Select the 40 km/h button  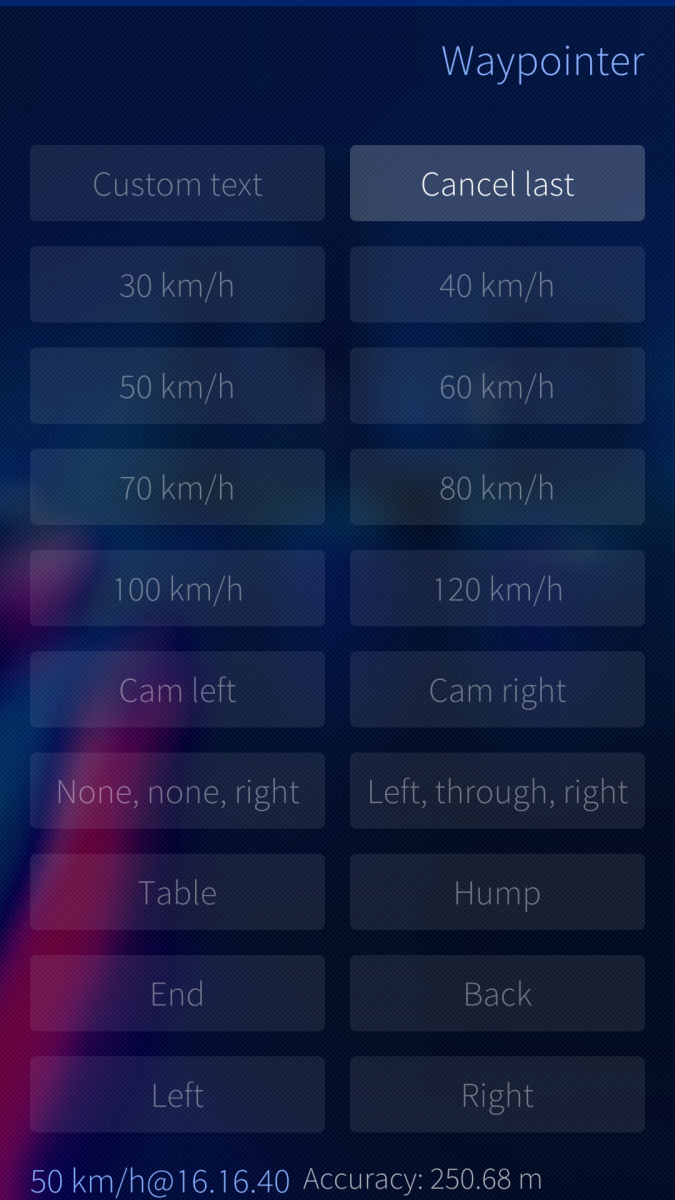497,285
